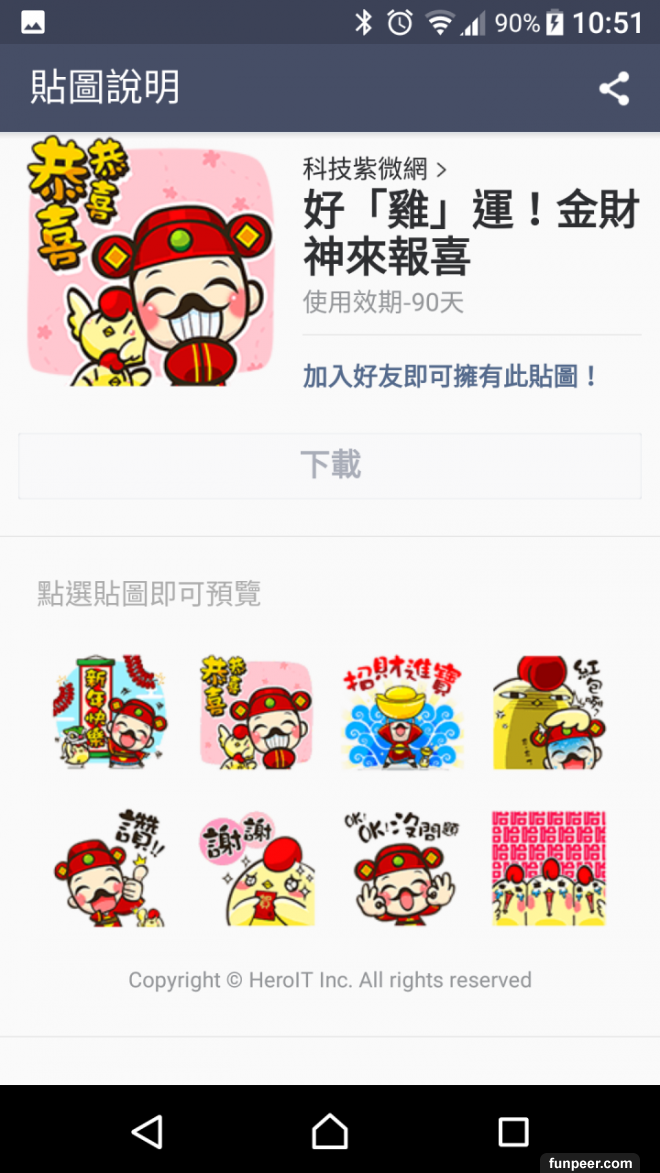The image size is (660, 1173).
Task: Go back with system back button
Action: pyautogui.click(x=147, y=1131)
